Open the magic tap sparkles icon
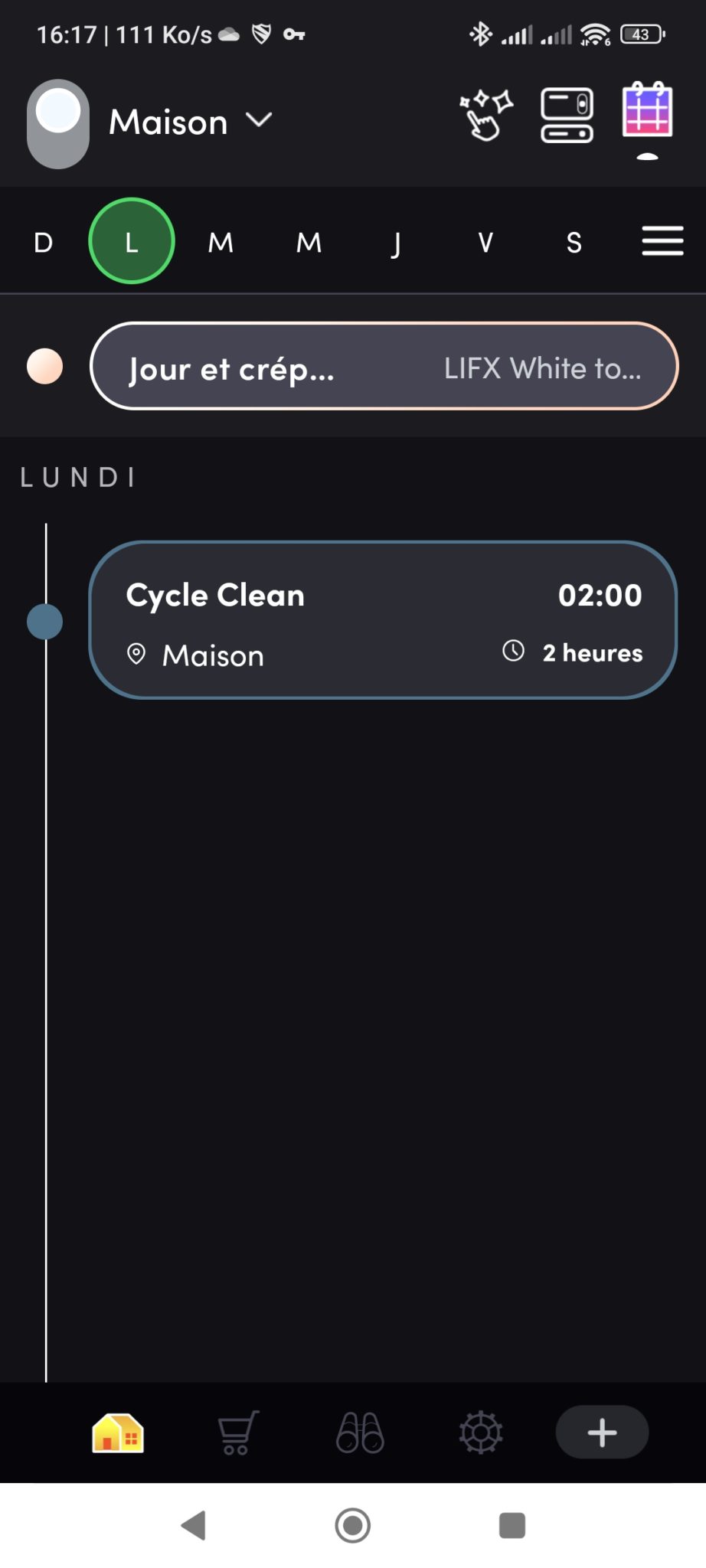The height and width of the screenshot is (1568, 706). coord(485,115)
